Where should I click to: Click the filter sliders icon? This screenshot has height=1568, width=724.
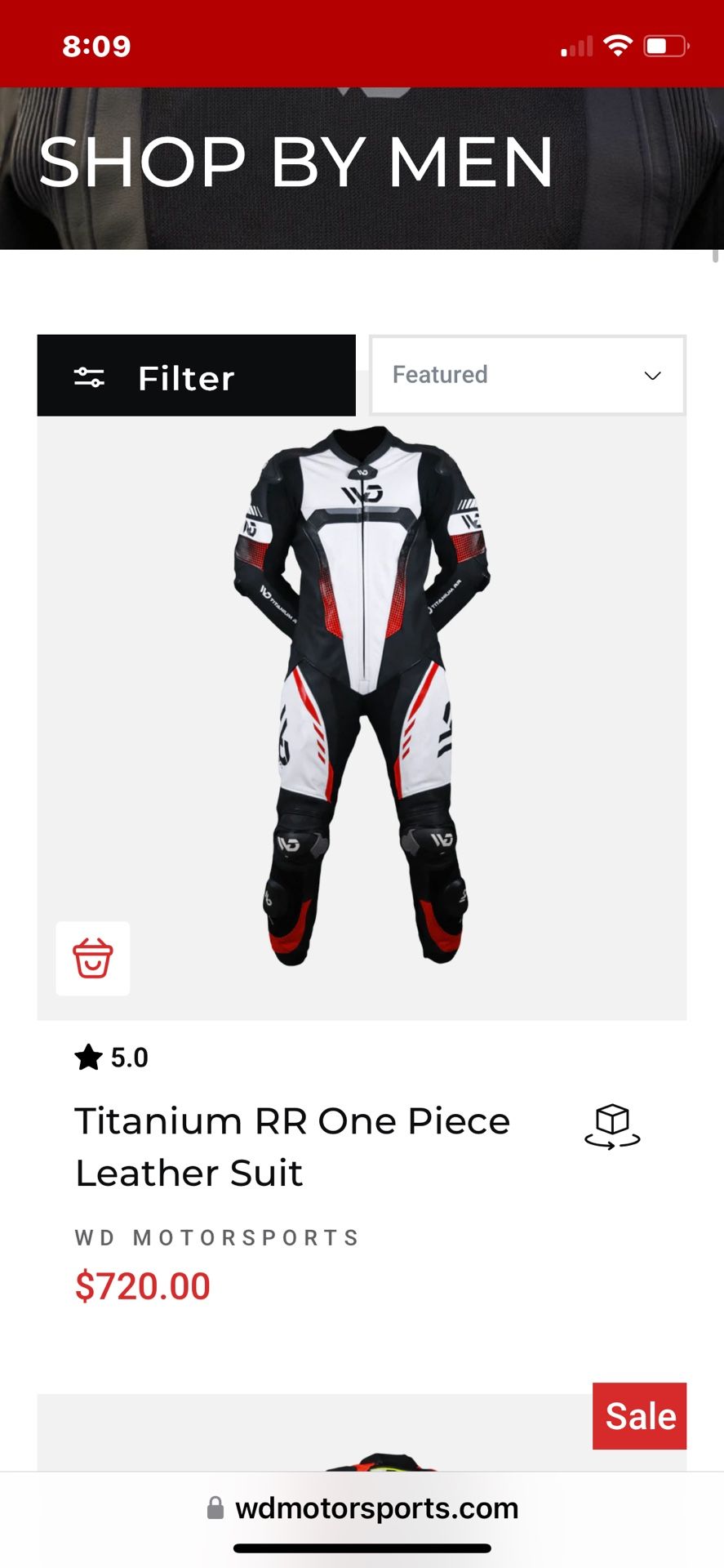[89, 376]
